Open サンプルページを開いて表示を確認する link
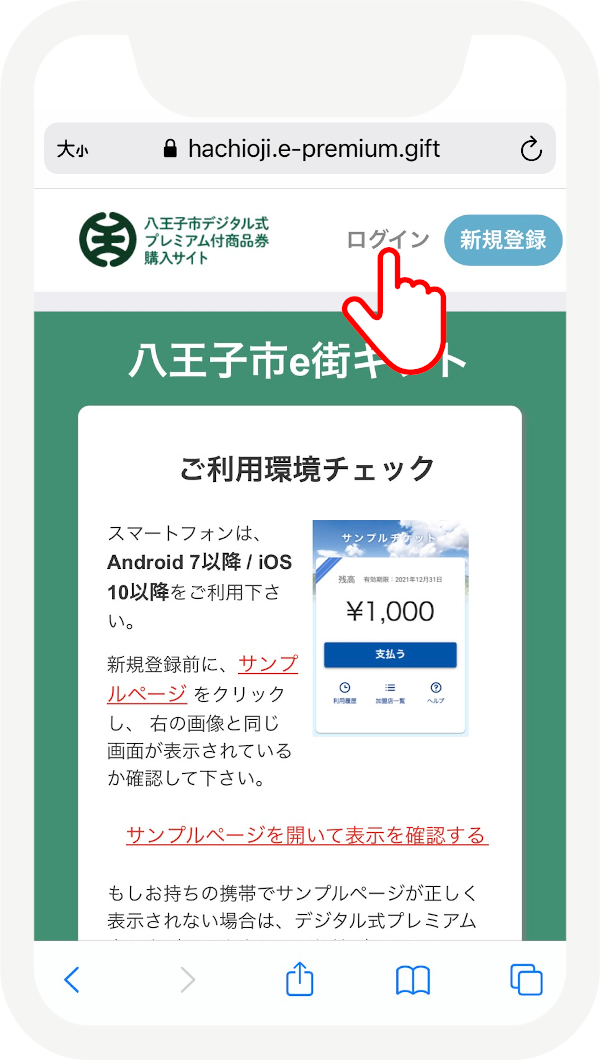Viewport: 600px width, 1060px height. click(x=307, y=835)
